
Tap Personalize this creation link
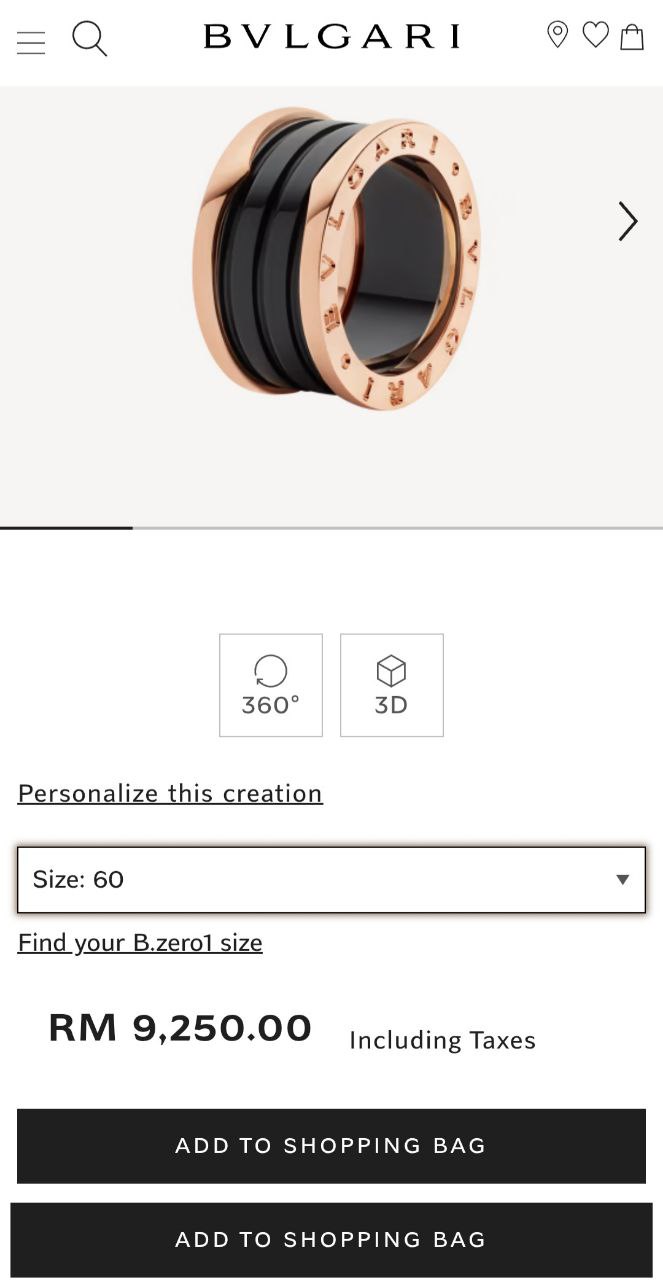[x=170, y=793]
